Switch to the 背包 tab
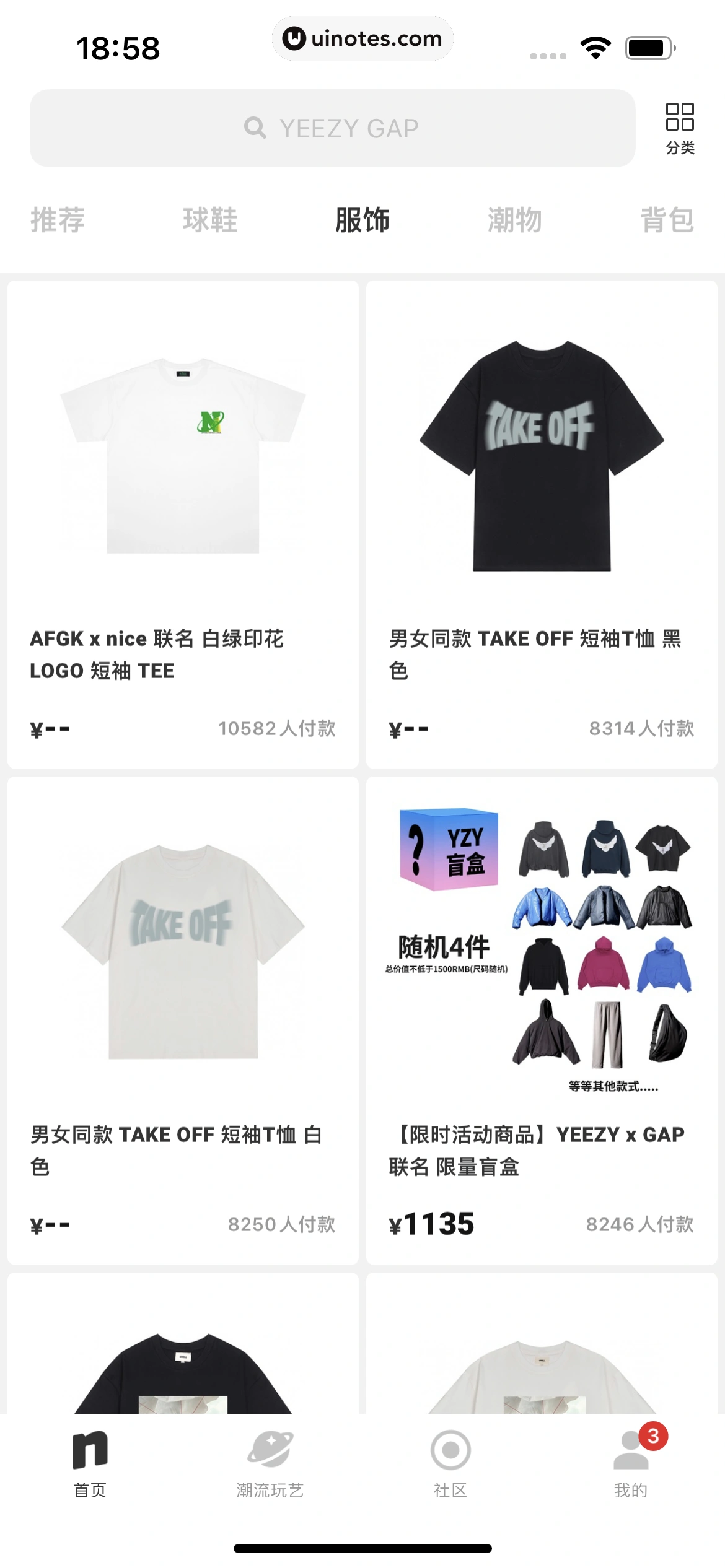725x1568 pixels. point(667,220)
